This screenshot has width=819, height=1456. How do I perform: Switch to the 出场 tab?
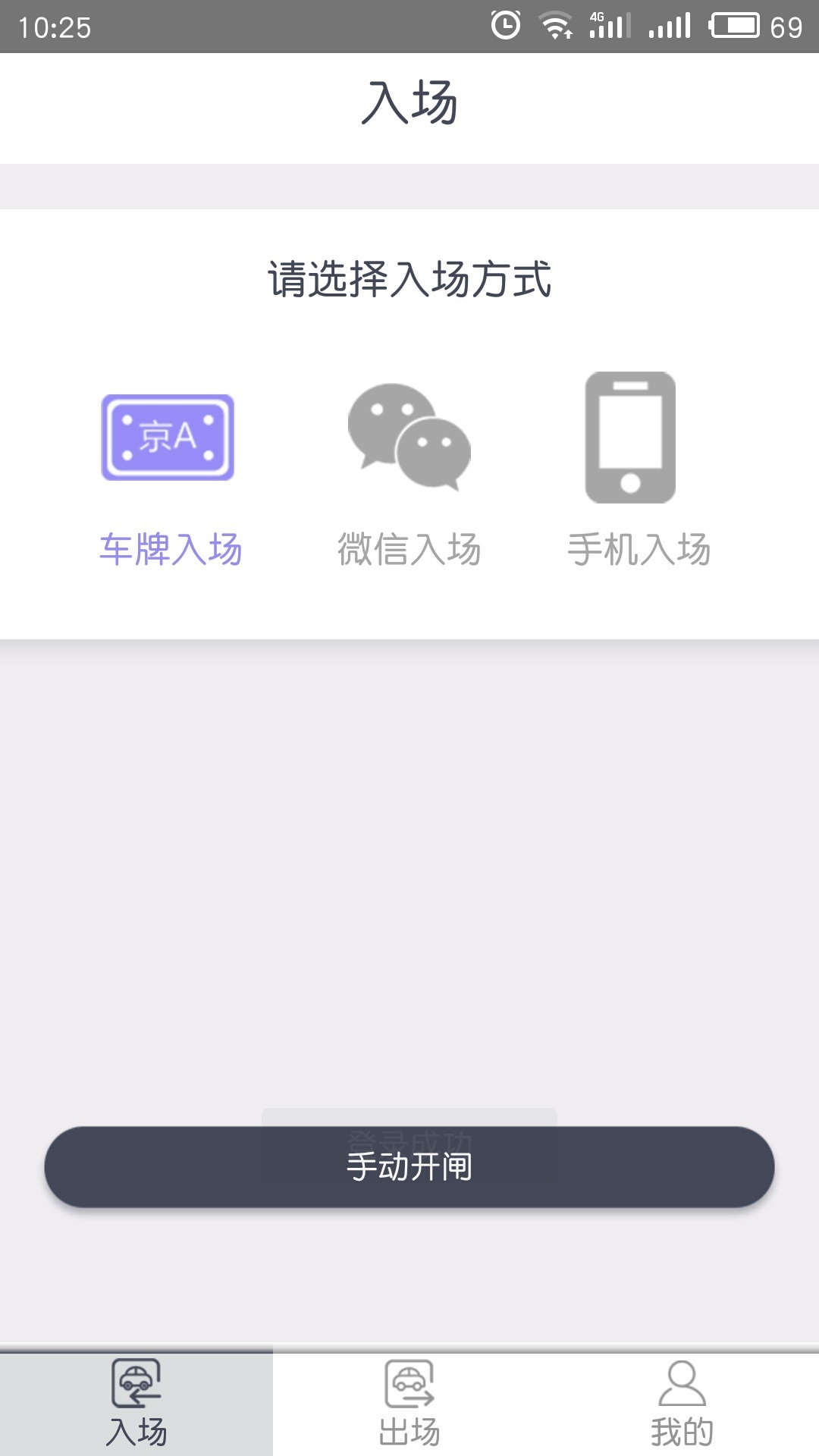(409, 1404)
